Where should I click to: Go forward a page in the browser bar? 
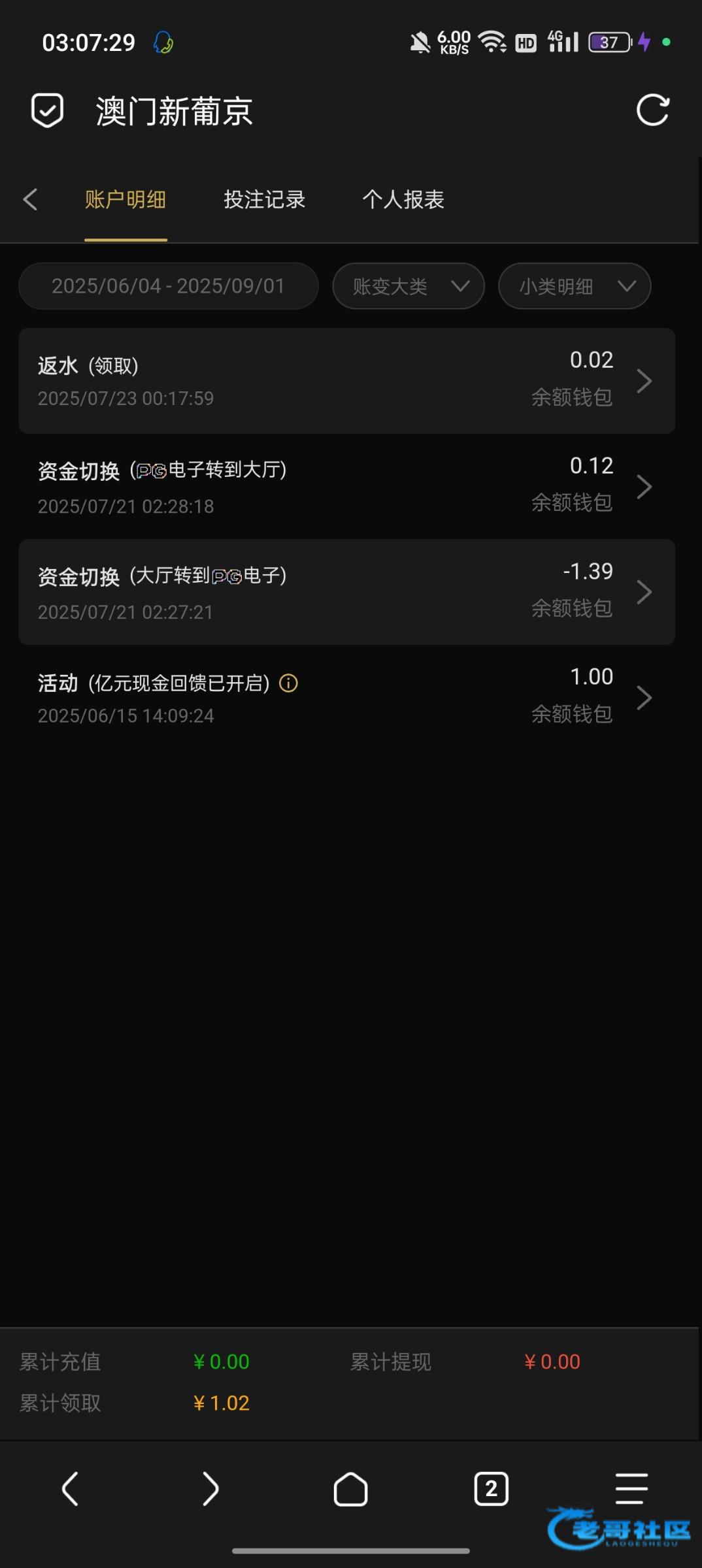point(210,1489)
